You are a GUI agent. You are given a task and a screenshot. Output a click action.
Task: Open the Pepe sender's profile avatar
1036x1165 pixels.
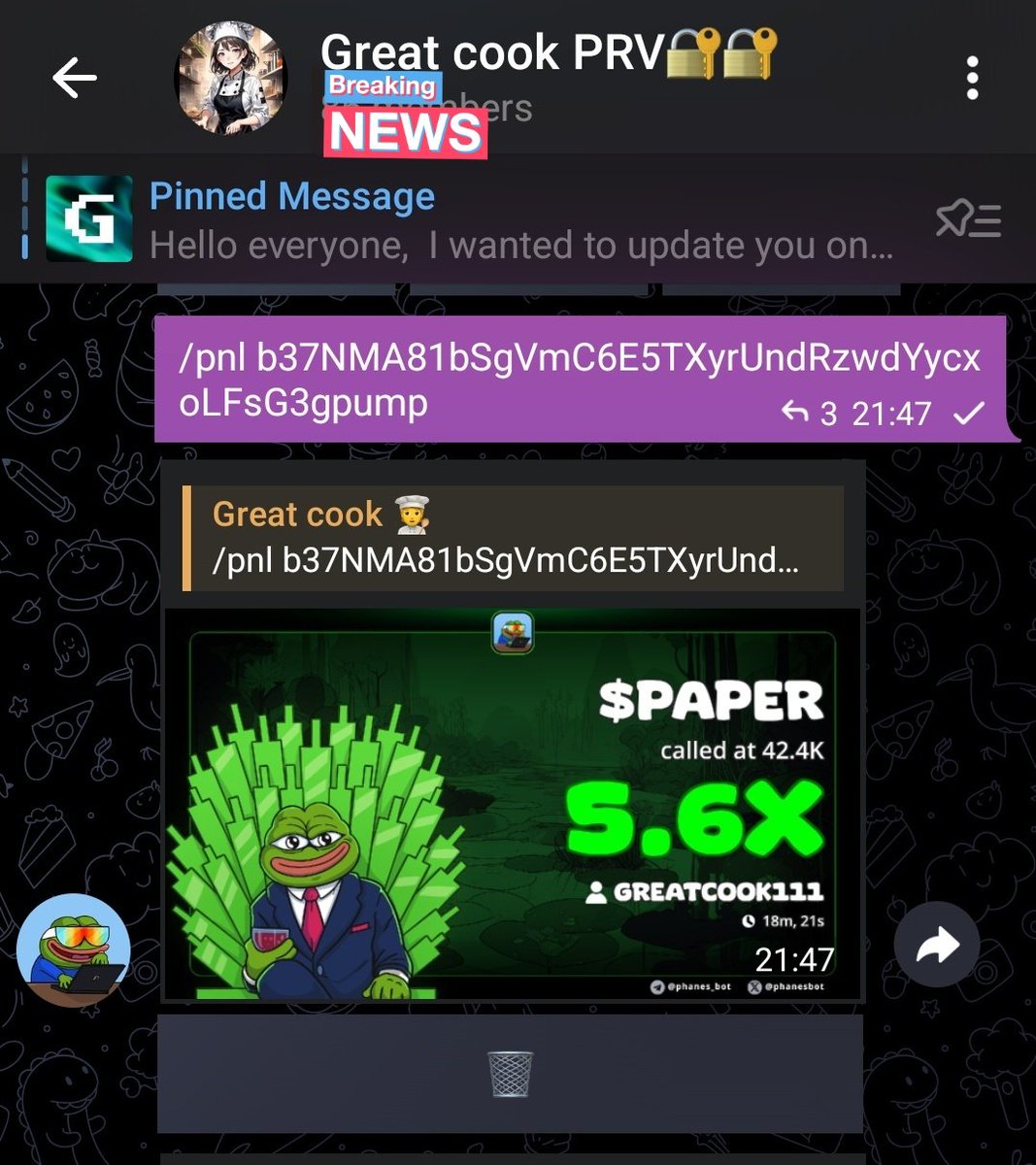pyautogui.click(x=73, y=949)
